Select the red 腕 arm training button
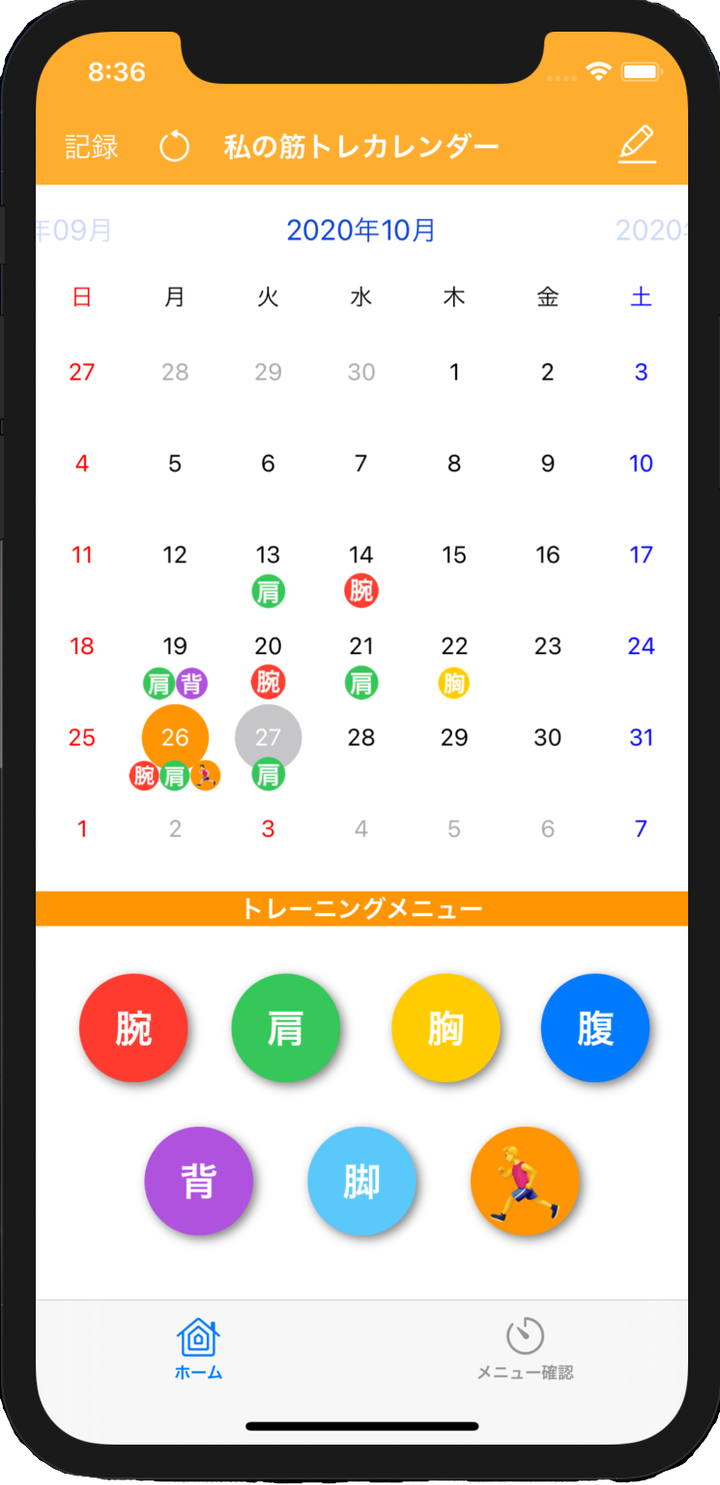The height and width of the screenshot is (1485, 720). point(133,1028)
